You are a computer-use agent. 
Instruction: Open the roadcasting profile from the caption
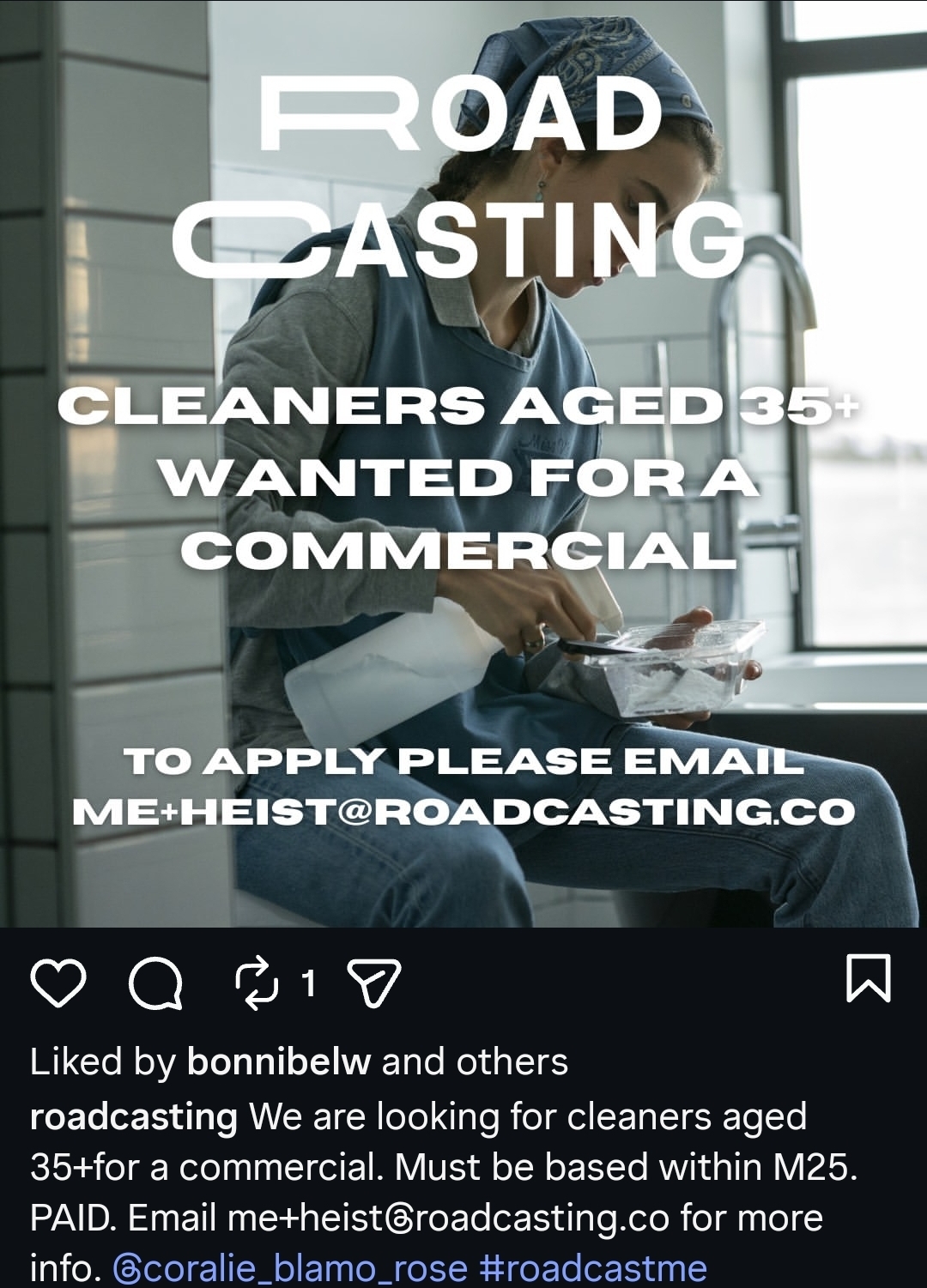(133, 1117)
